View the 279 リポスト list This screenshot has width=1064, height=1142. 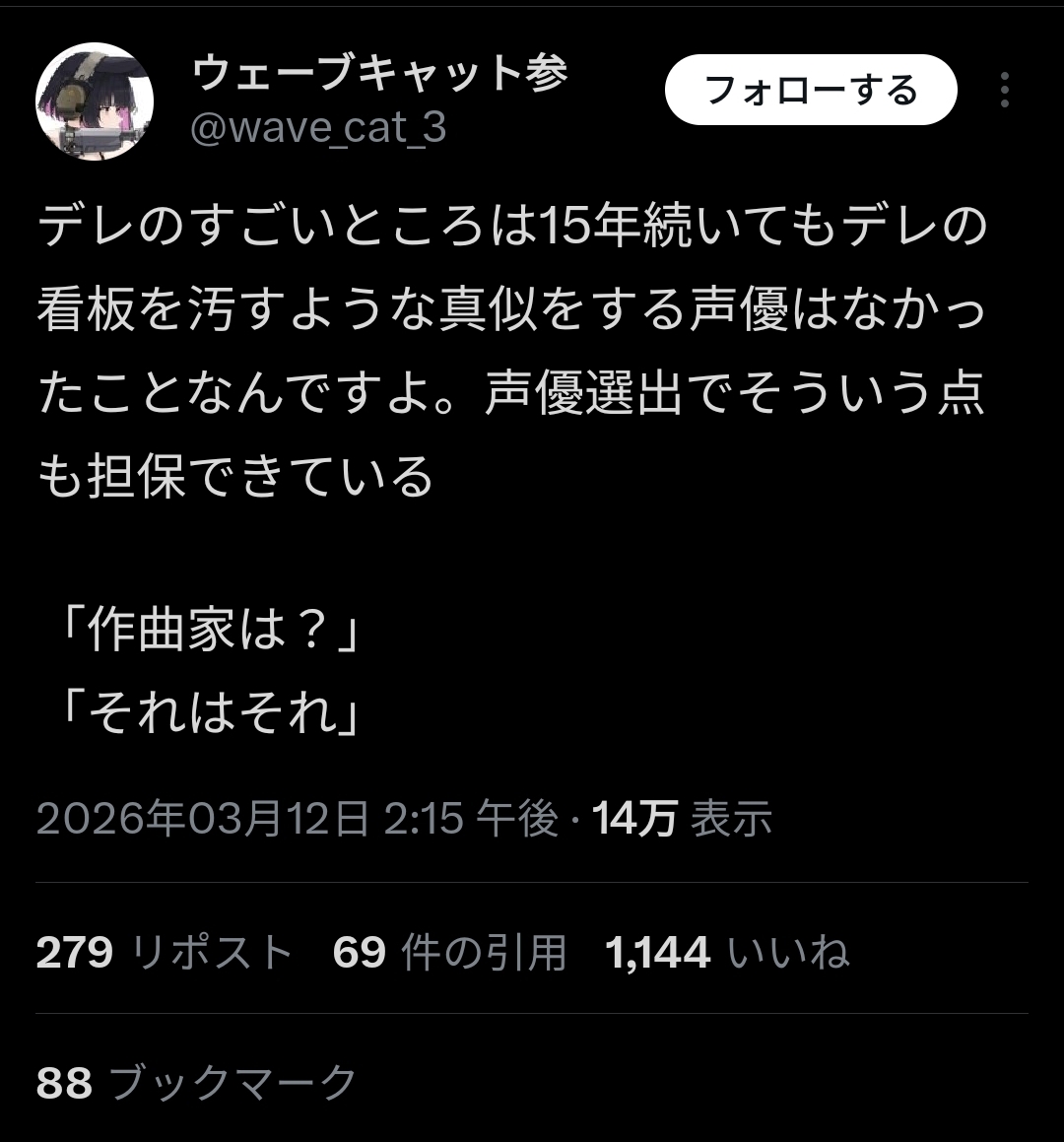point(166,953)
